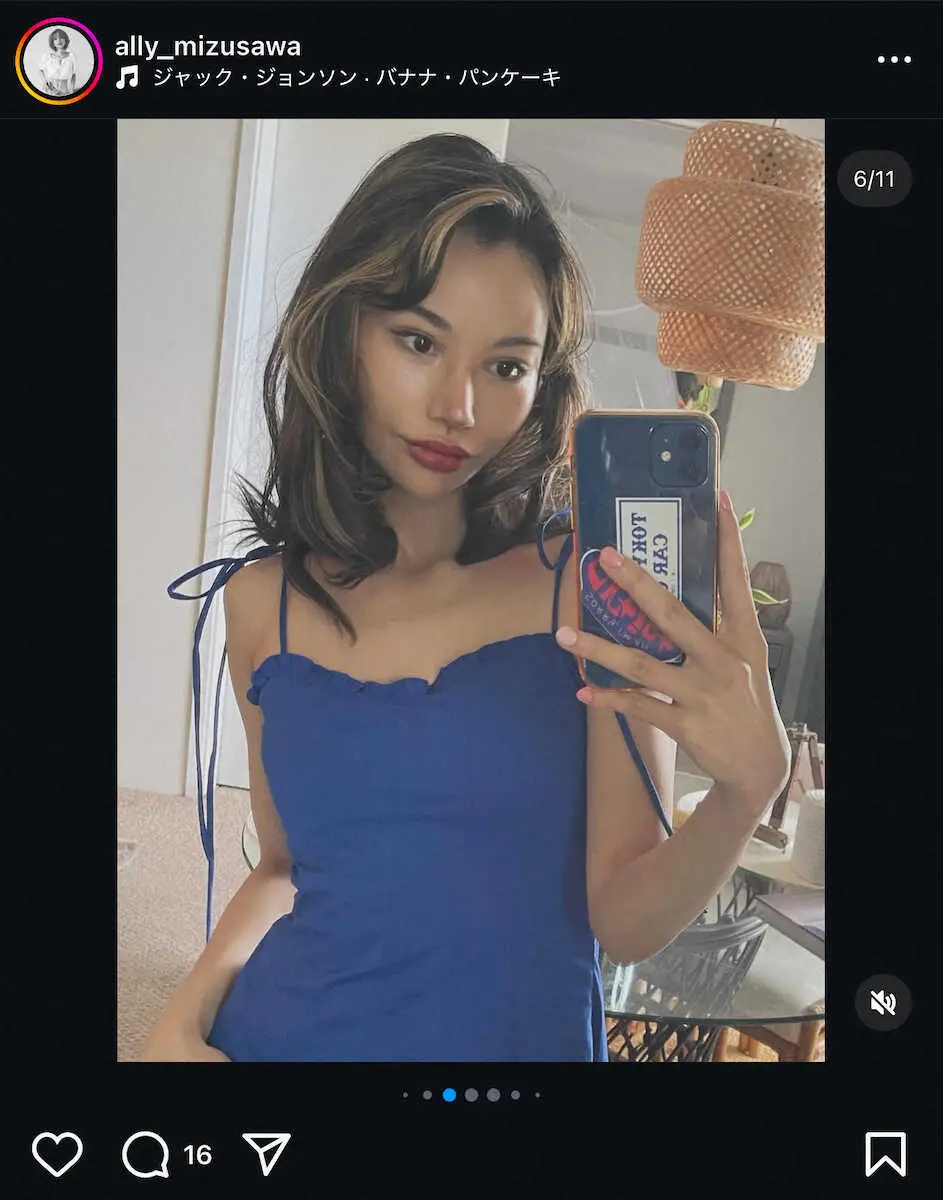
Task: Unmute the post audio
Action: (883, 1002)
